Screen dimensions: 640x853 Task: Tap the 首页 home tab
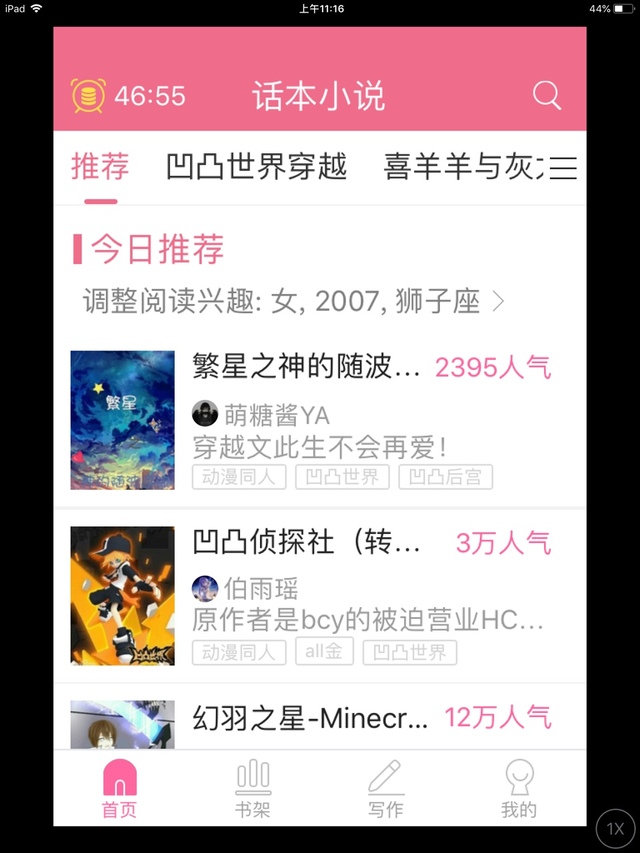pyautogui.click(x=119, y=790)
